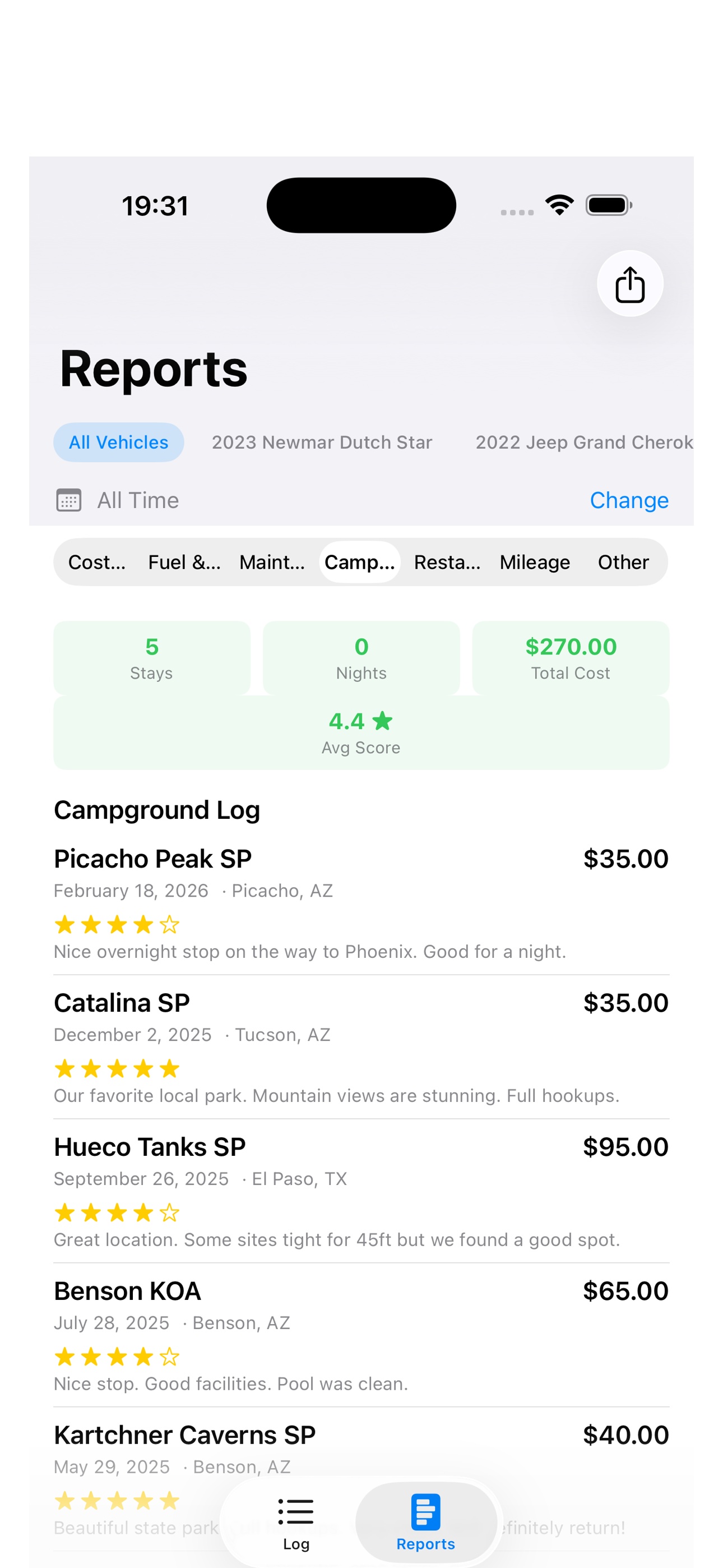
Task: Tap the Change link for the time period
Action: [x=629, y=500]
